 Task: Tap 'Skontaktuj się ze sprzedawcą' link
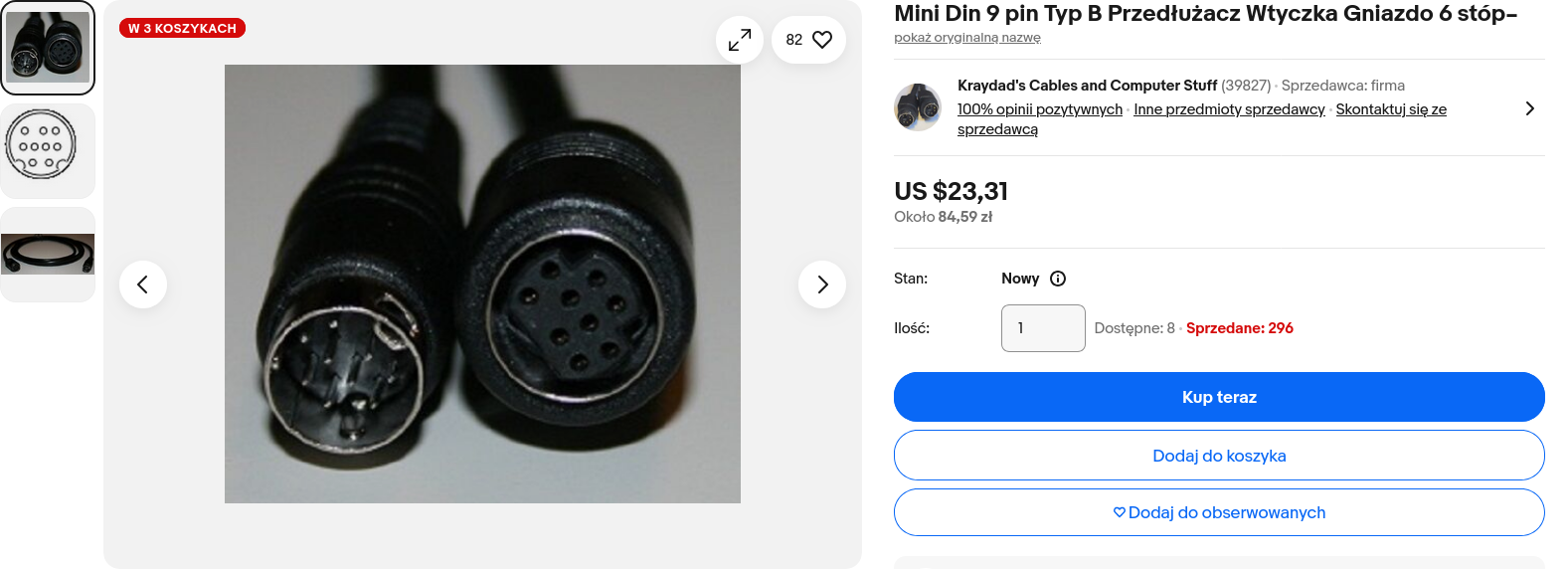[1390, 109]
